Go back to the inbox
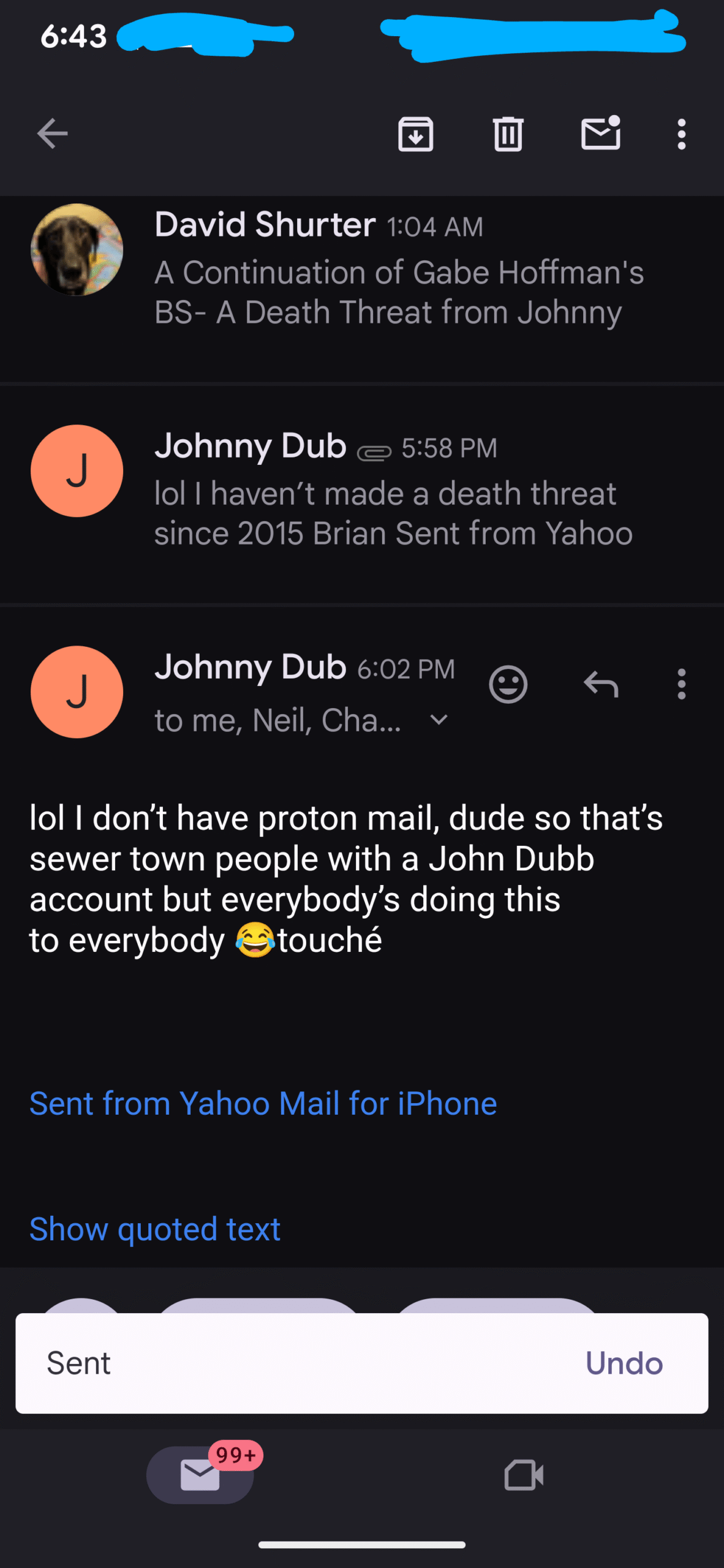The height and width of the screenshot is (1568, 724). (x=52, y=134)
